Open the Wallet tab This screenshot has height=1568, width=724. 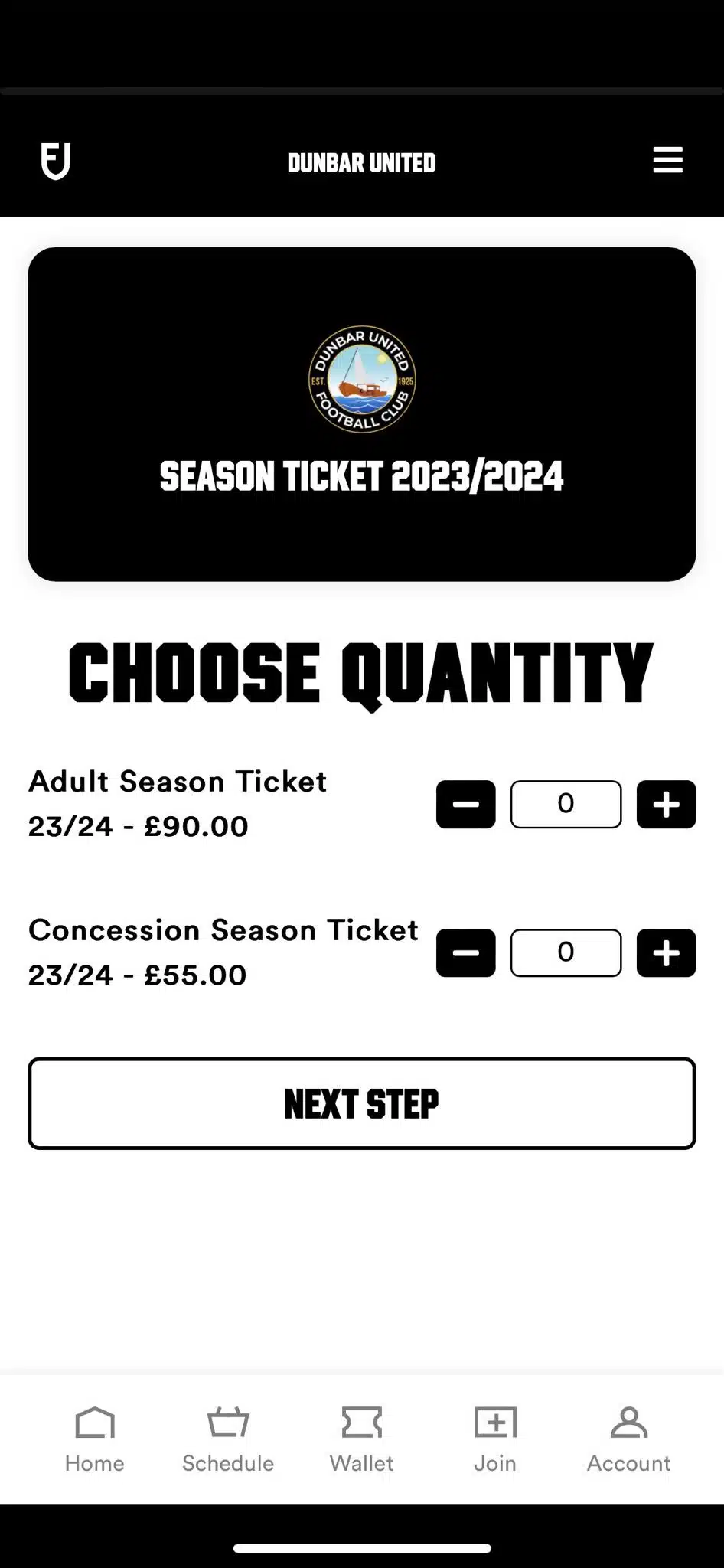tap(361, 1439)
